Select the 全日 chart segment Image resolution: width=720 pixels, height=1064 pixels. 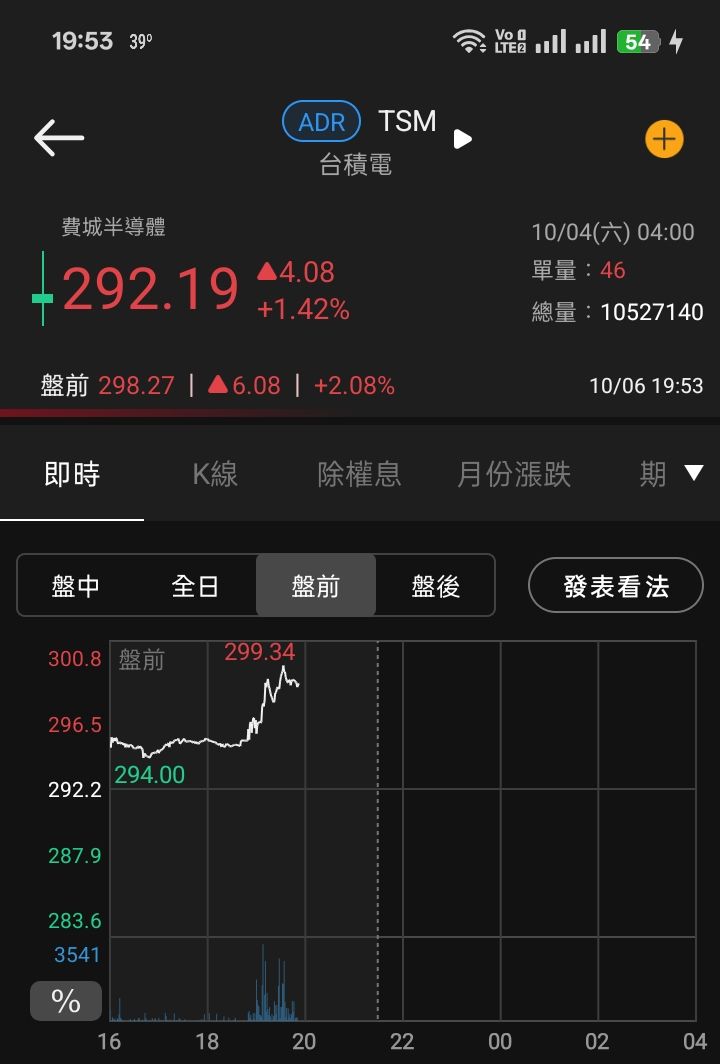(195, 586)
